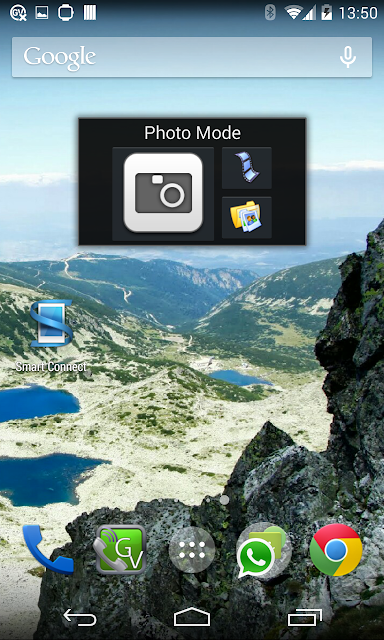Launch the Chrome browser
This screenshot has width=384, height=640.
[336, 550]
